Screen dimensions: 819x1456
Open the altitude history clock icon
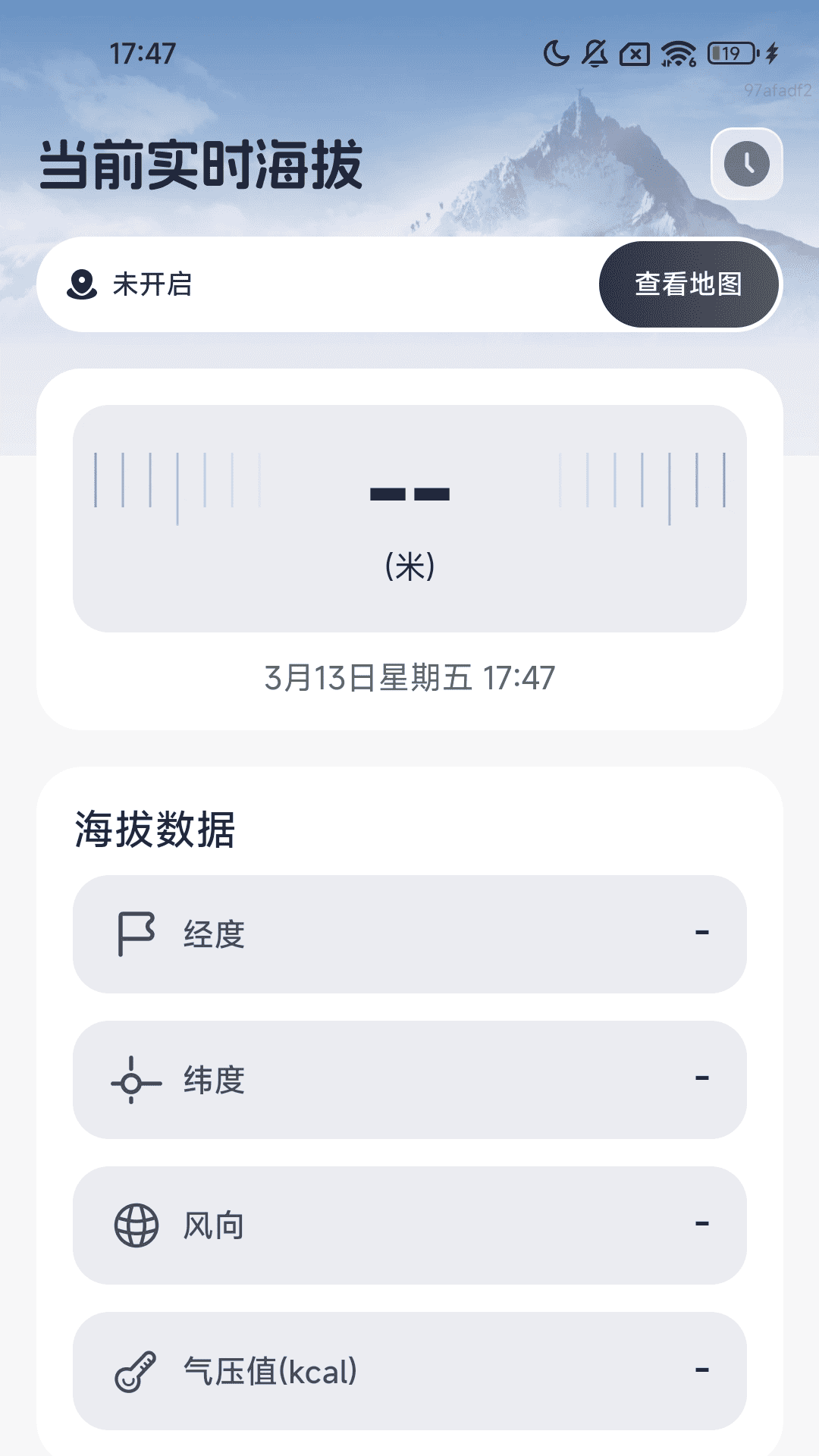pyautogui.click(x=745, y=163)
